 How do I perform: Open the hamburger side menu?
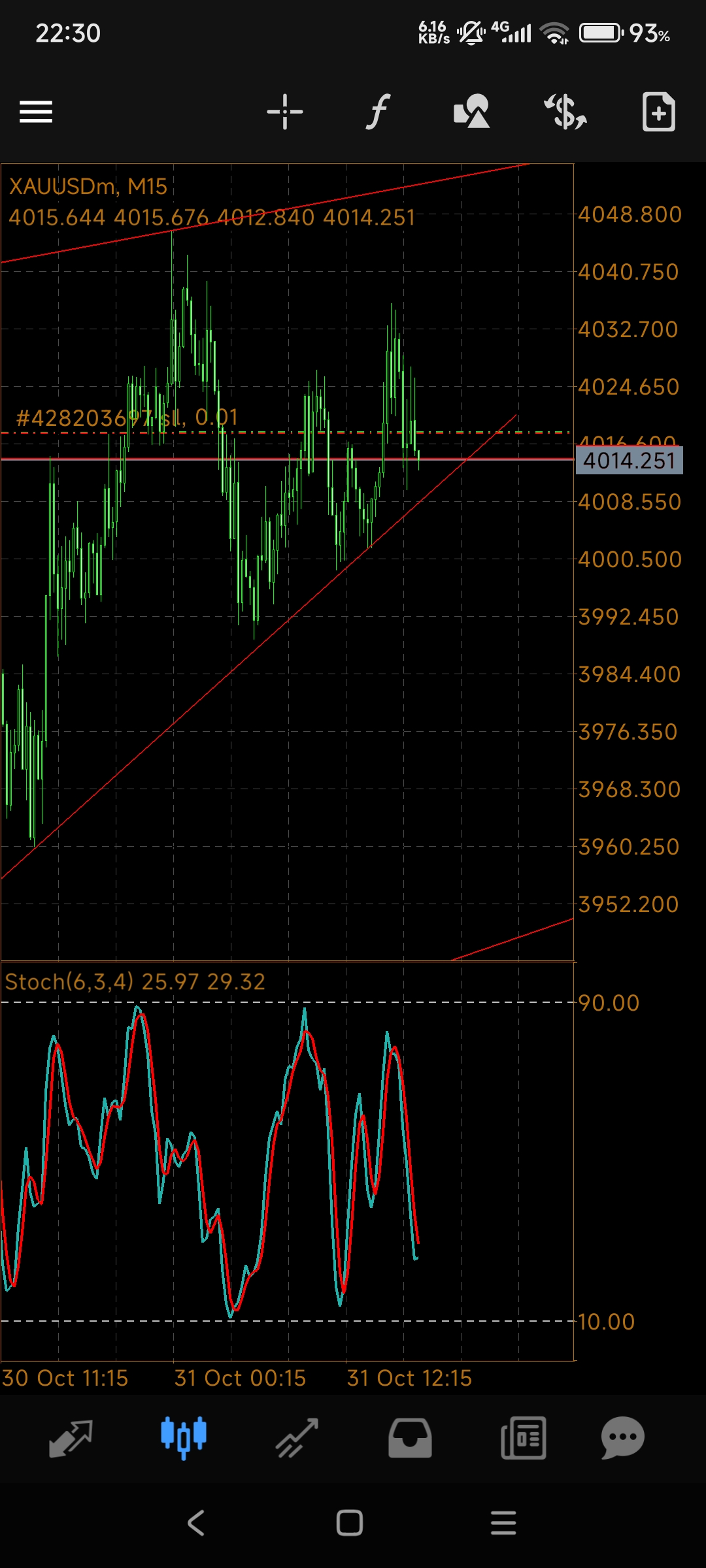36,112
